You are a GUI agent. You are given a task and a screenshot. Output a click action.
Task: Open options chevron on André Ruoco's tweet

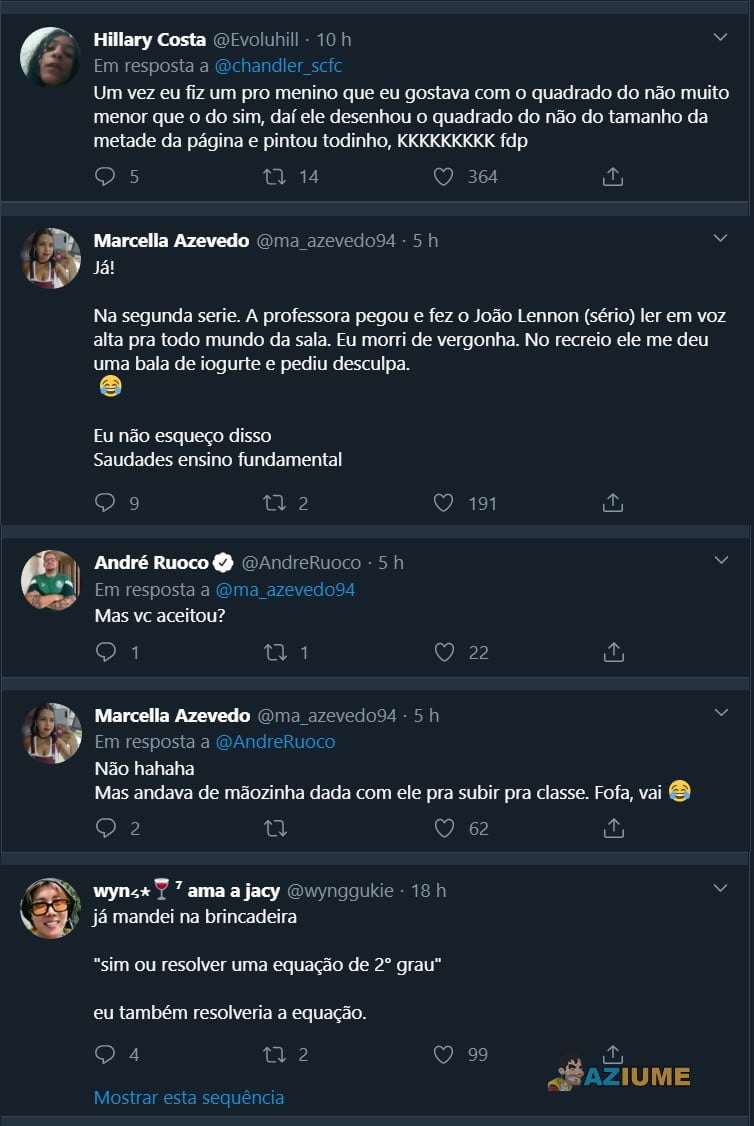[720, 560]
